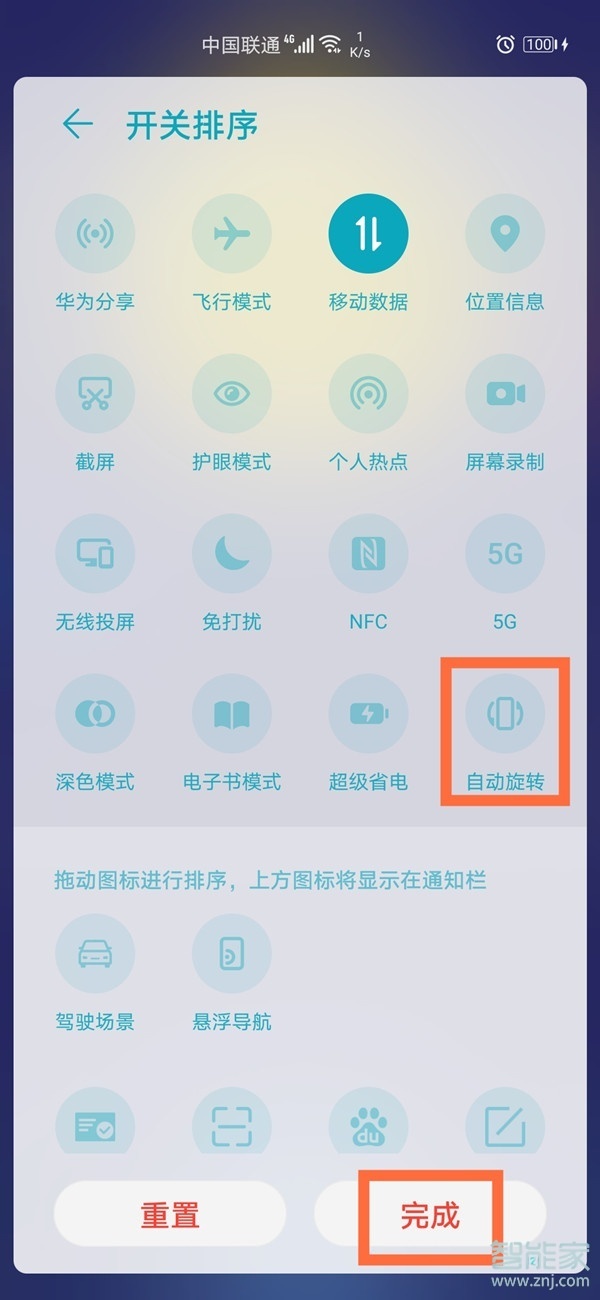Tap the 自动旋转 rotation icon

tap(505, 713)
